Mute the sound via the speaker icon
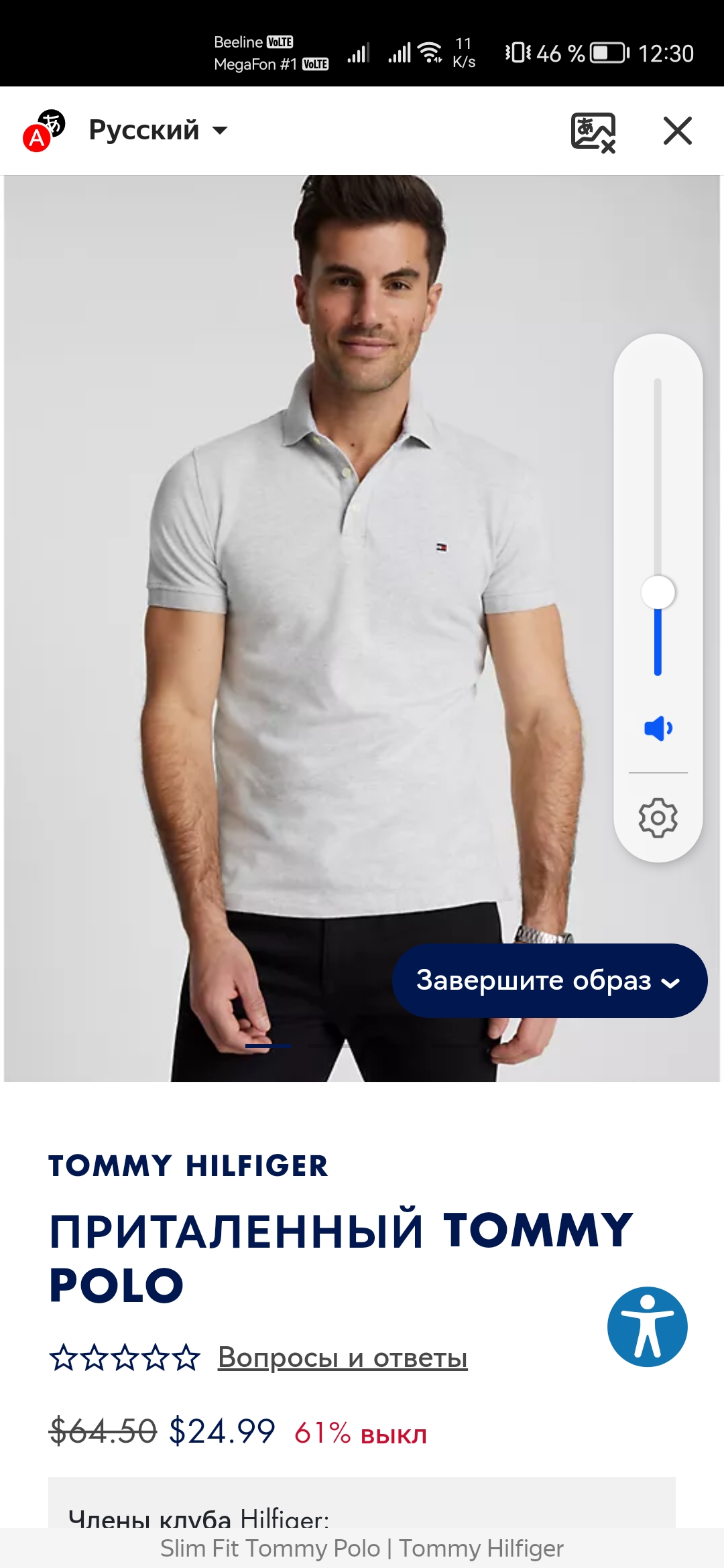The width and height of the screenshot is (724, 1568). pos(658,728)
